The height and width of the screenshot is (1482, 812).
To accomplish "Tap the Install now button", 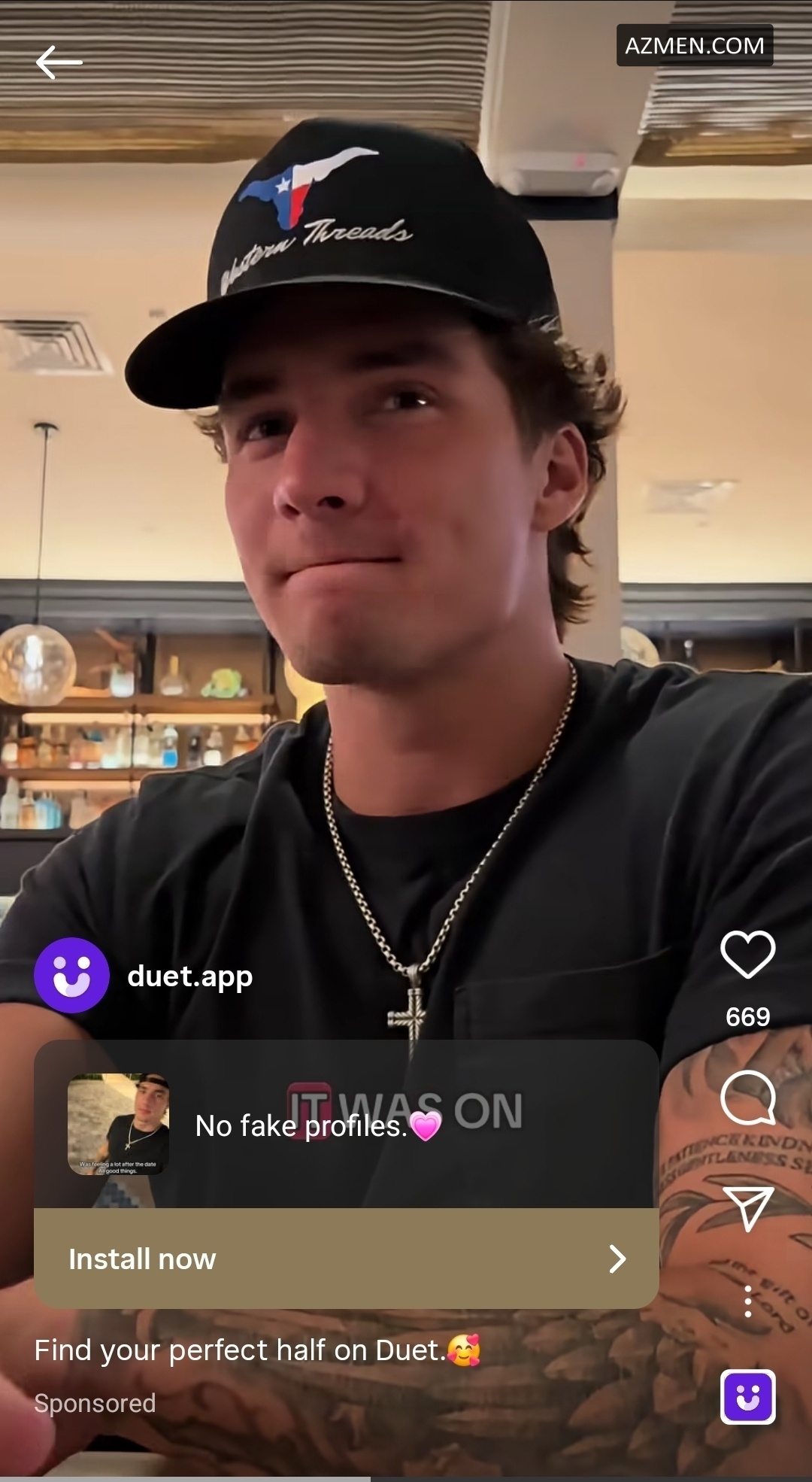I will pos(346,1259).
